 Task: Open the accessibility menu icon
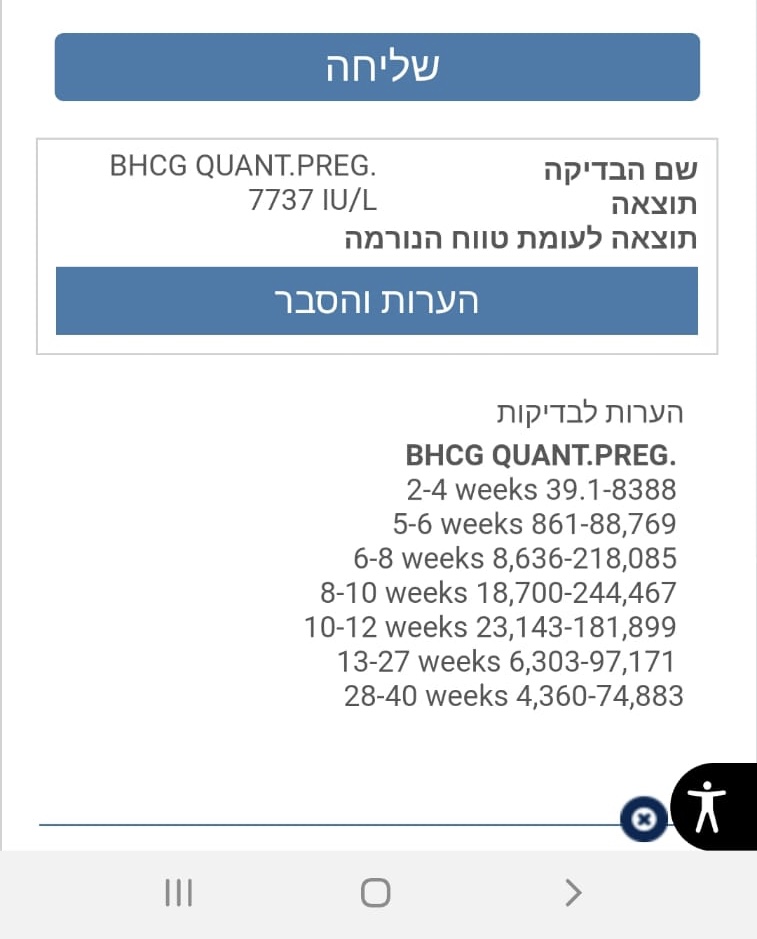[x=709, y=806]
